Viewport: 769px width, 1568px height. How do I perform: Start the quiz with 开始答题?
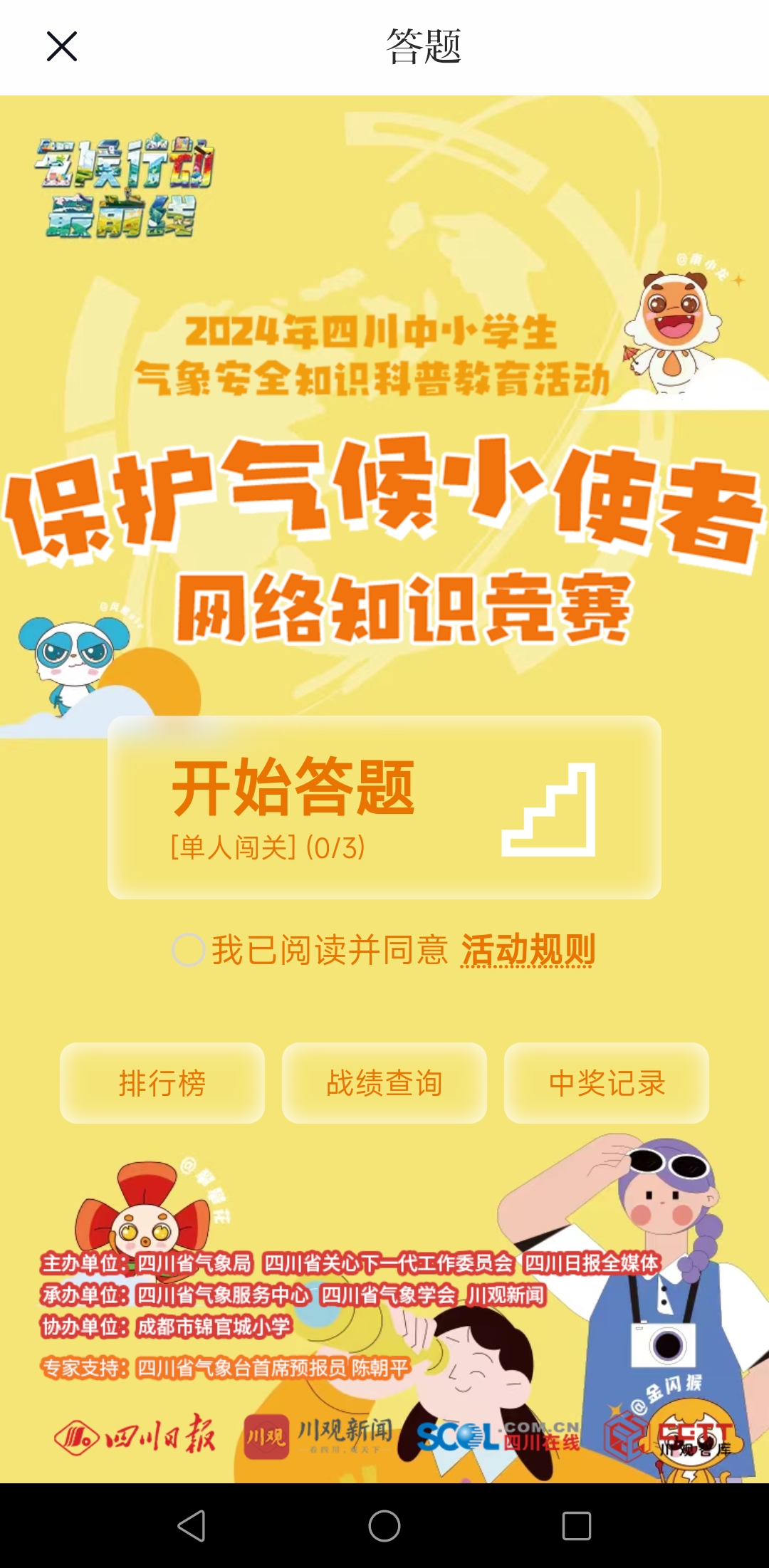tap(384, 807)
